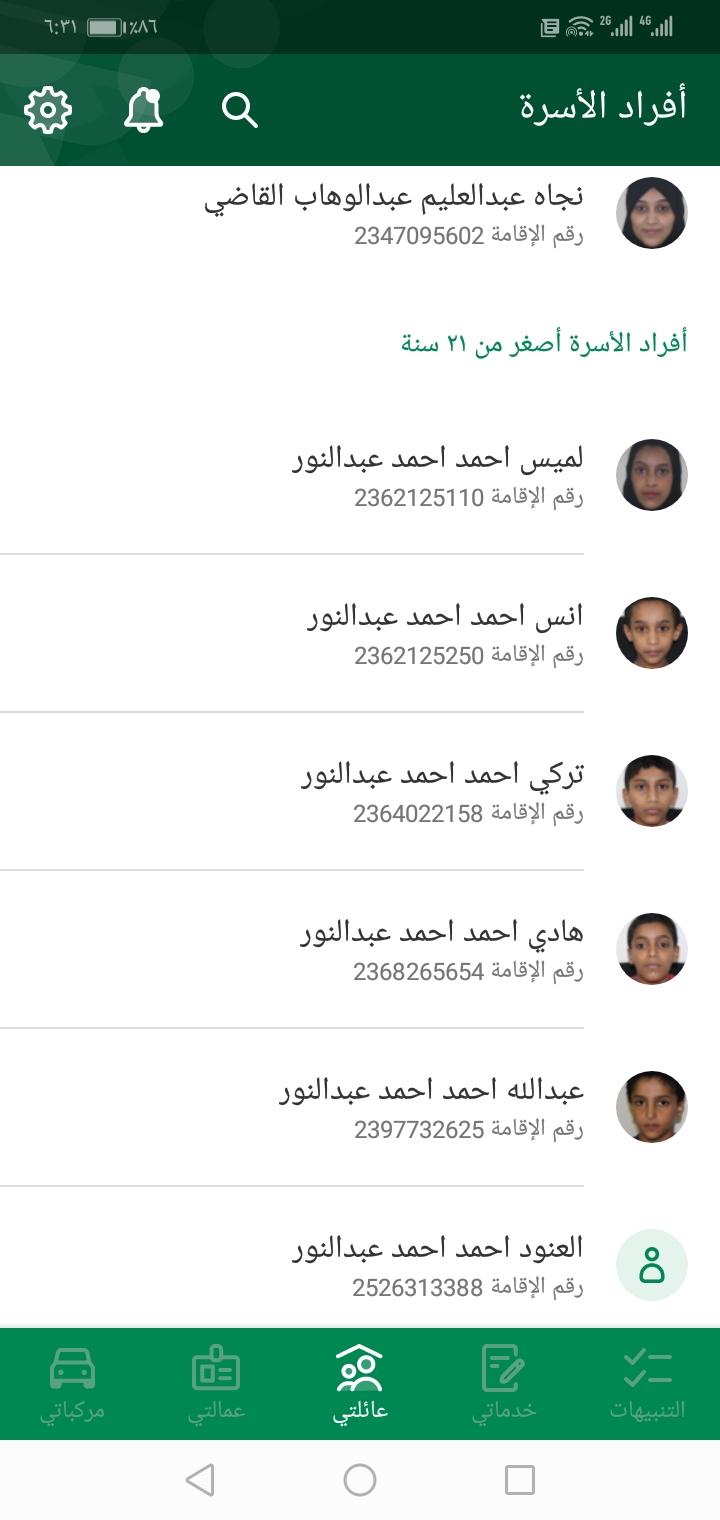Open the مركباتي tab
The width and height of the screenshot is (720, 1520).
click(x=72, y=1383)
